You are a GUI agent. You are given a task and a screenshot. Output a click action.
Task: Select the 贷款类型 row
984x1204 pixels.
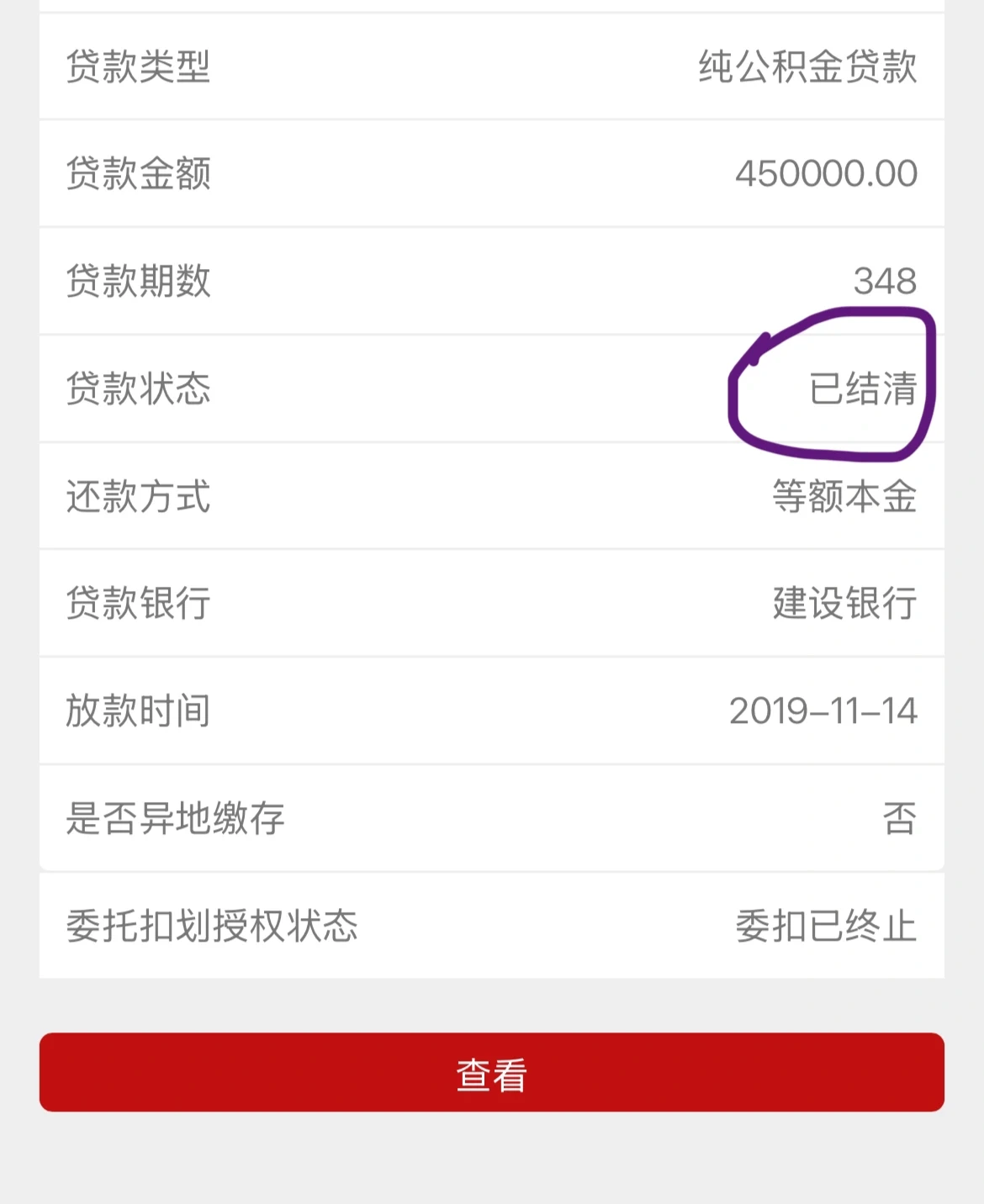click(x=492, y=67)
